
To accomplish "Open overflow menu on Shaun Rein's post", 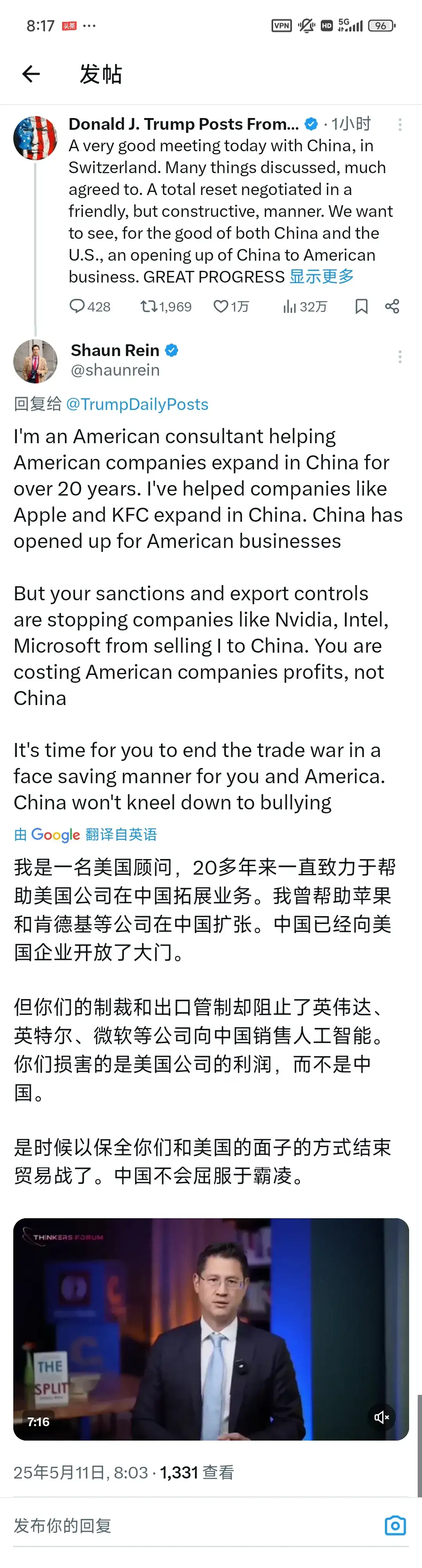I will click(399, 357).
